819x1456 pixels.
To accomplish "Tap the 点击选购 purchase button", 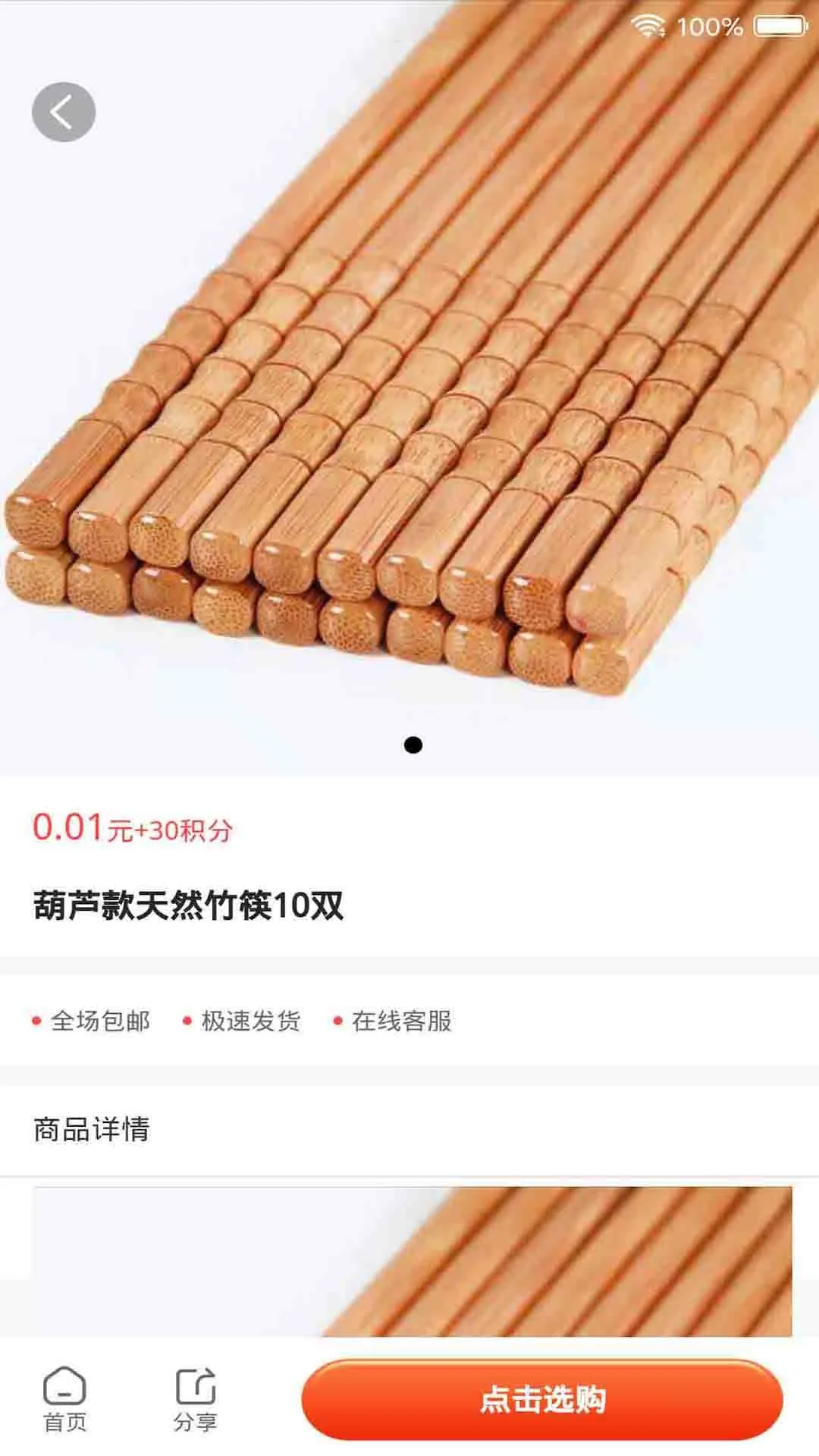I will [542, 1399].
